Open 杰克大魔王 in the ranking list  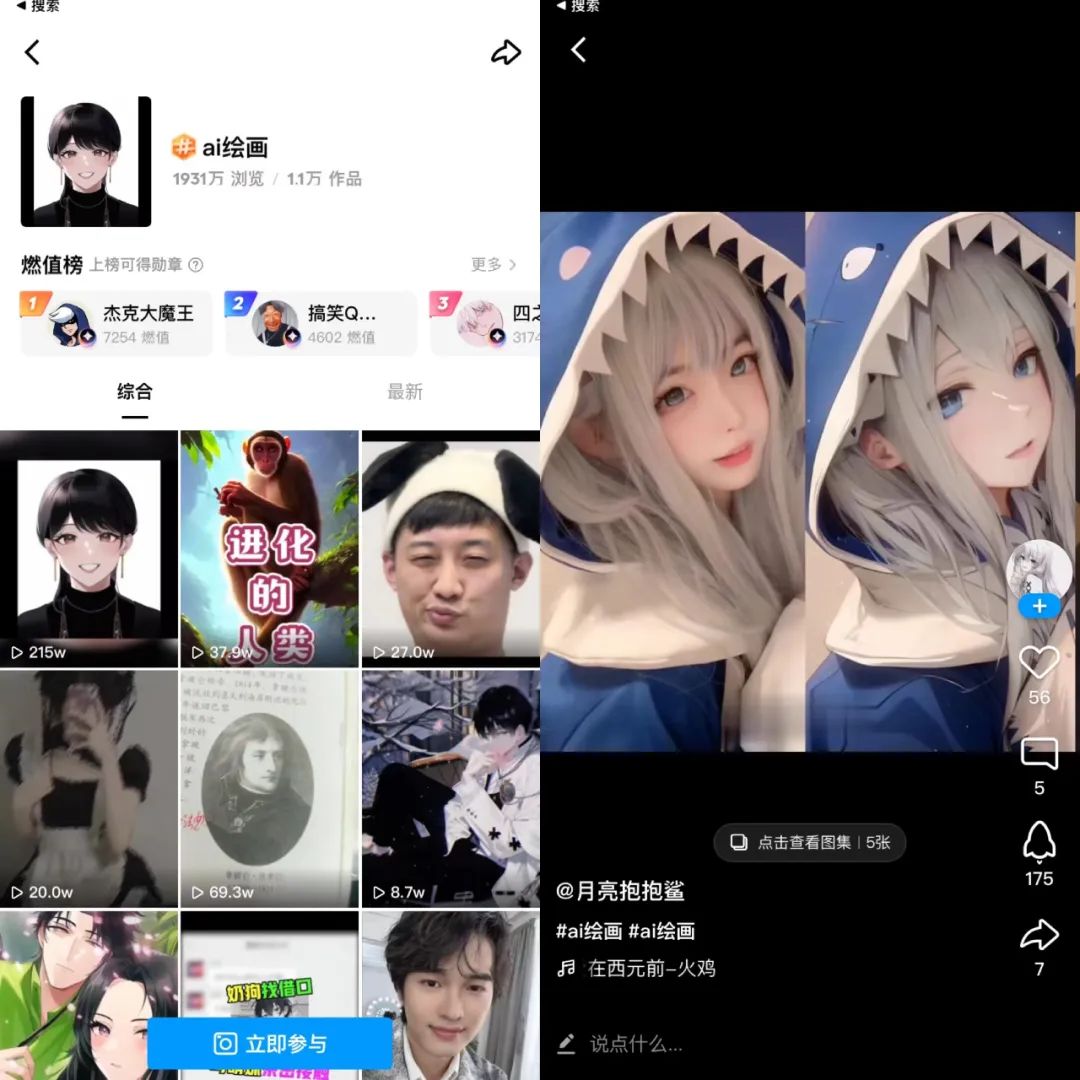[x=117, y=323]
